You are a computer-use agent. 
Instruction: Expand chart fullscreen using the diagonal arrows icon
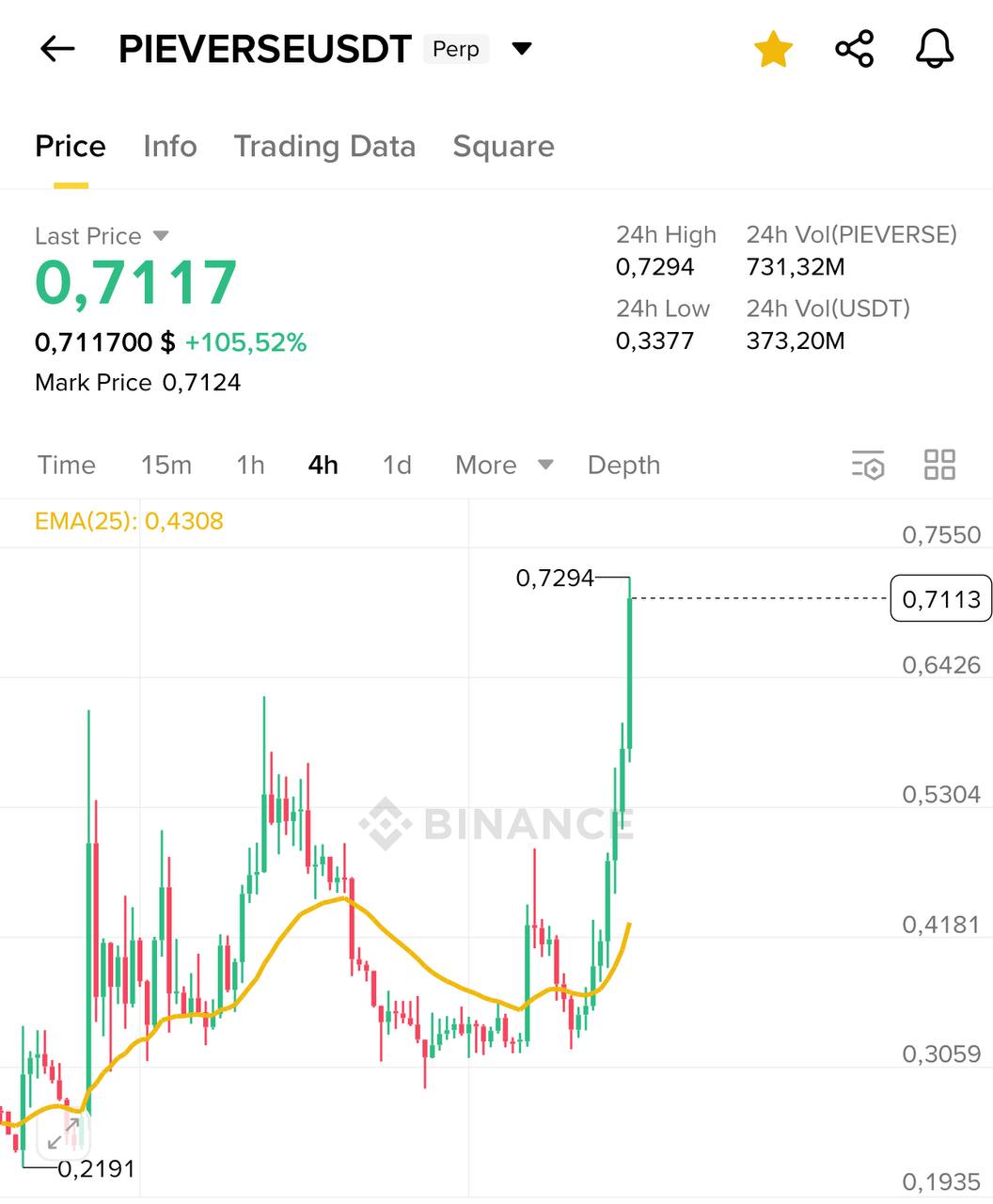click(64, 1132)
